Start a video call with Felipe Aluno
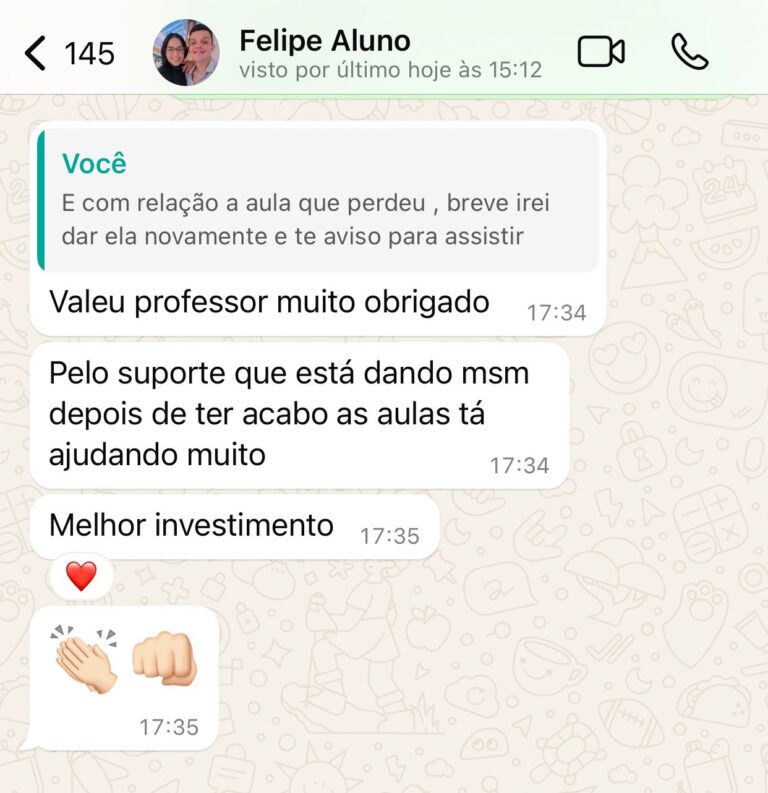This screenshot has width=768, height=793. pos(601,52)
